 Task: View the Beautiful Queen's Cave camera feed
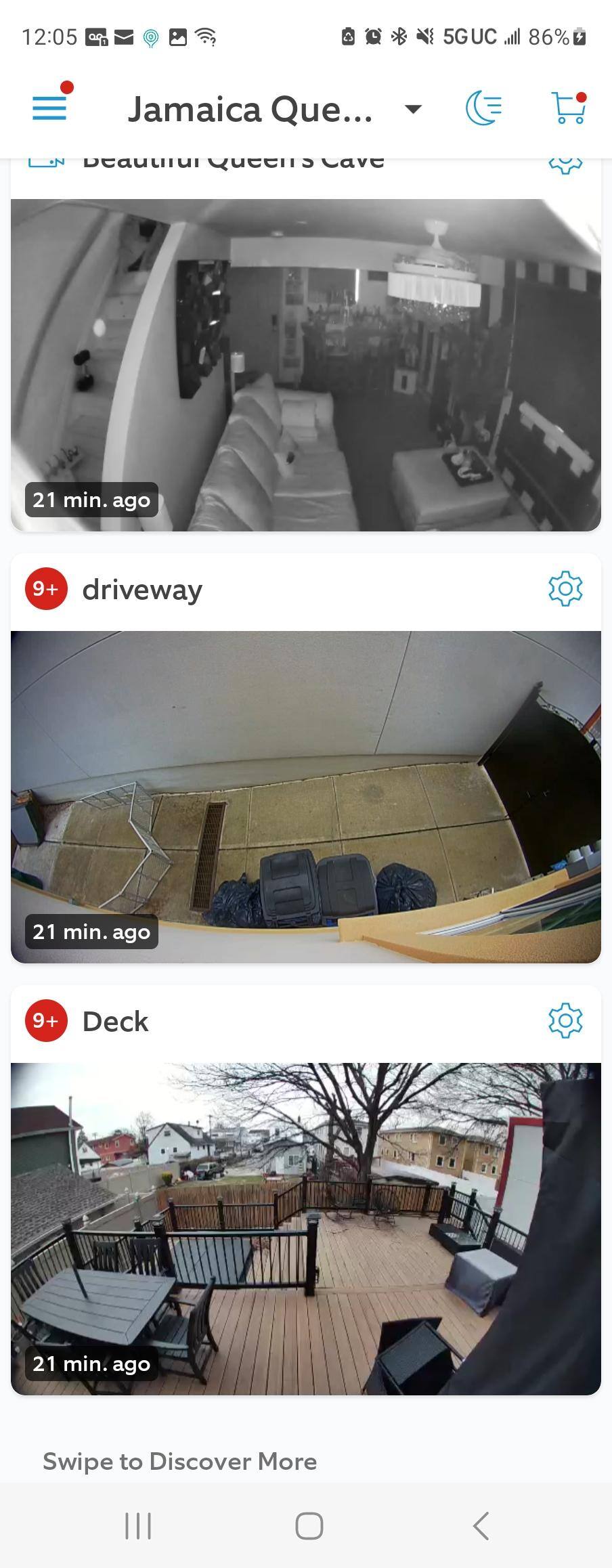(x=306, y=364)
